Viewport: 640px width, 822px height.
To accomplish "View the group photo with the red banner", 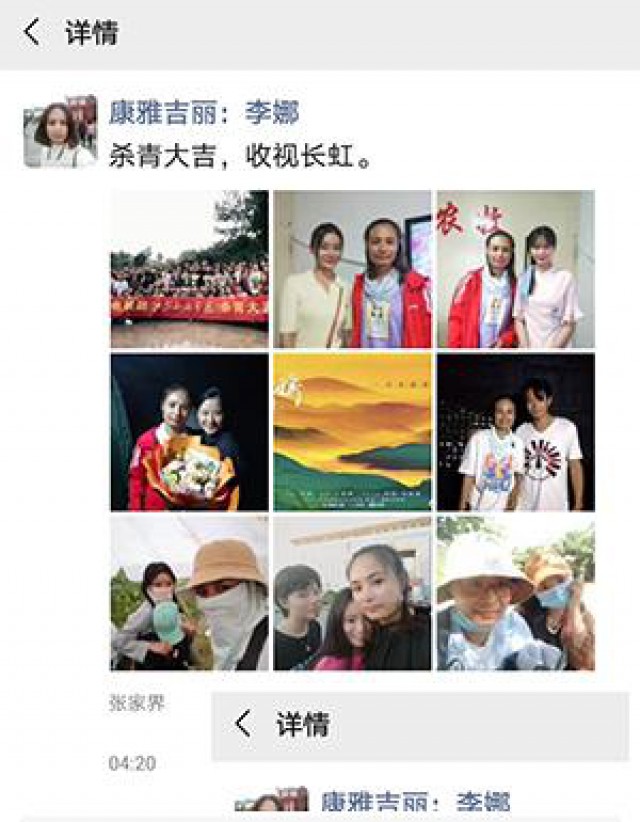I will pos(189,269).
